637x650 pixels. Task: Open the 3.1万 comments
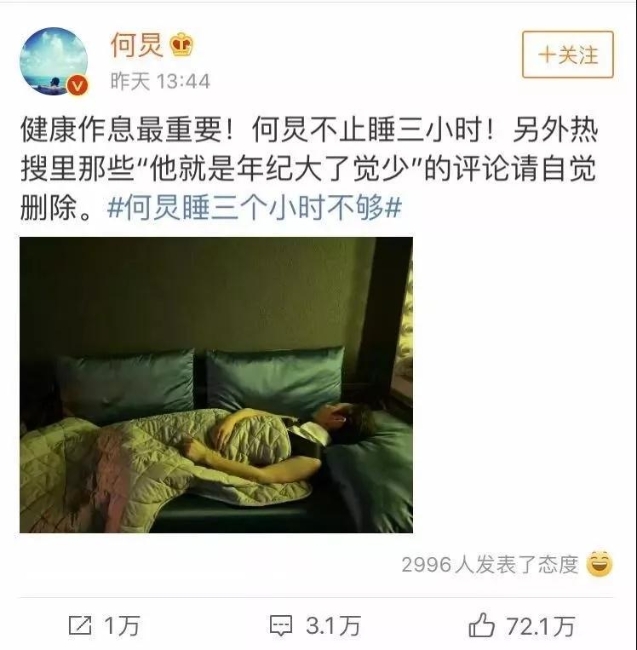(315, 626)
